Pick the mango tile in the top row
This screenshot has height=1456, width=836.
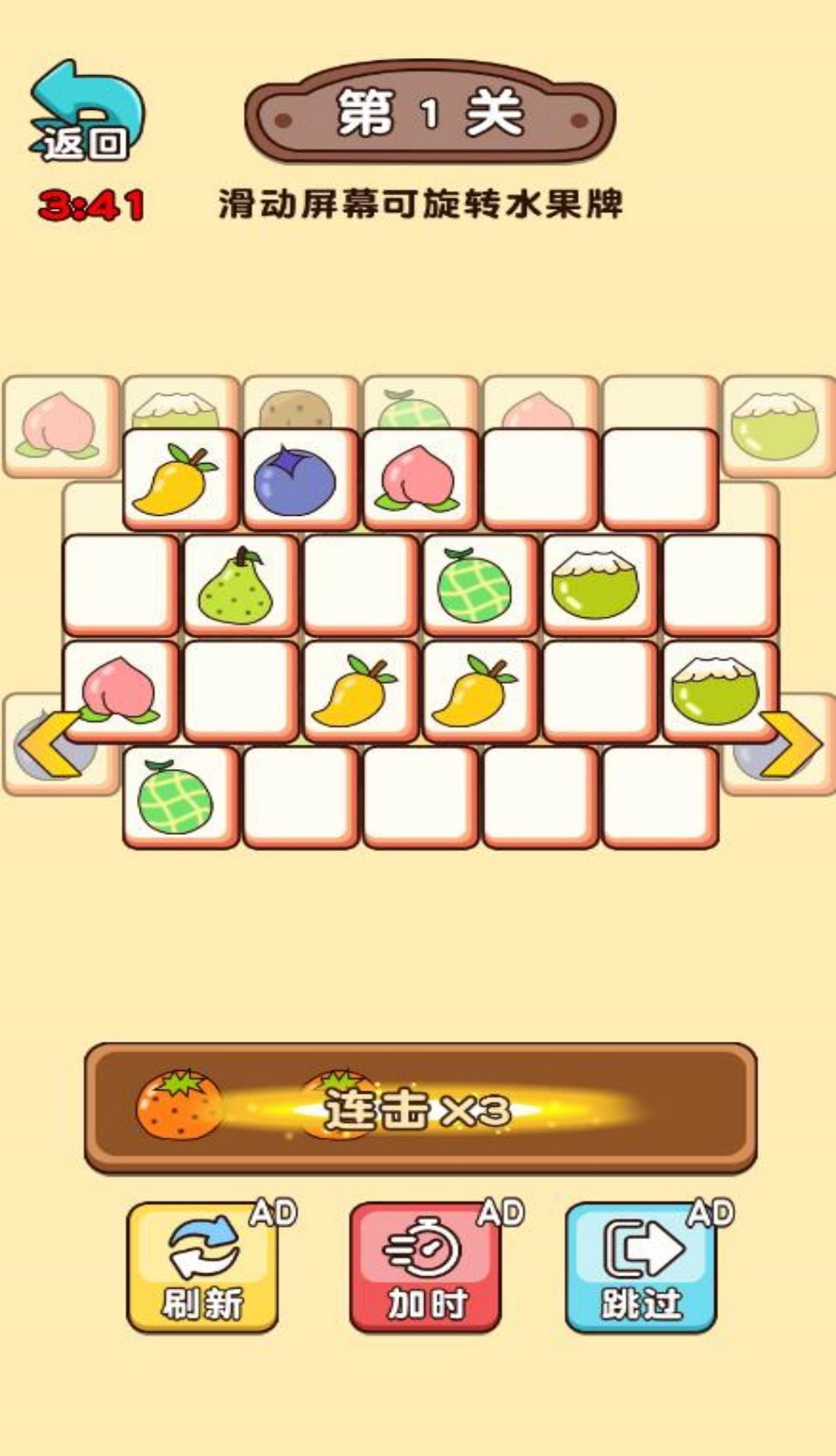pyautogui.click(x=180, y=479)
